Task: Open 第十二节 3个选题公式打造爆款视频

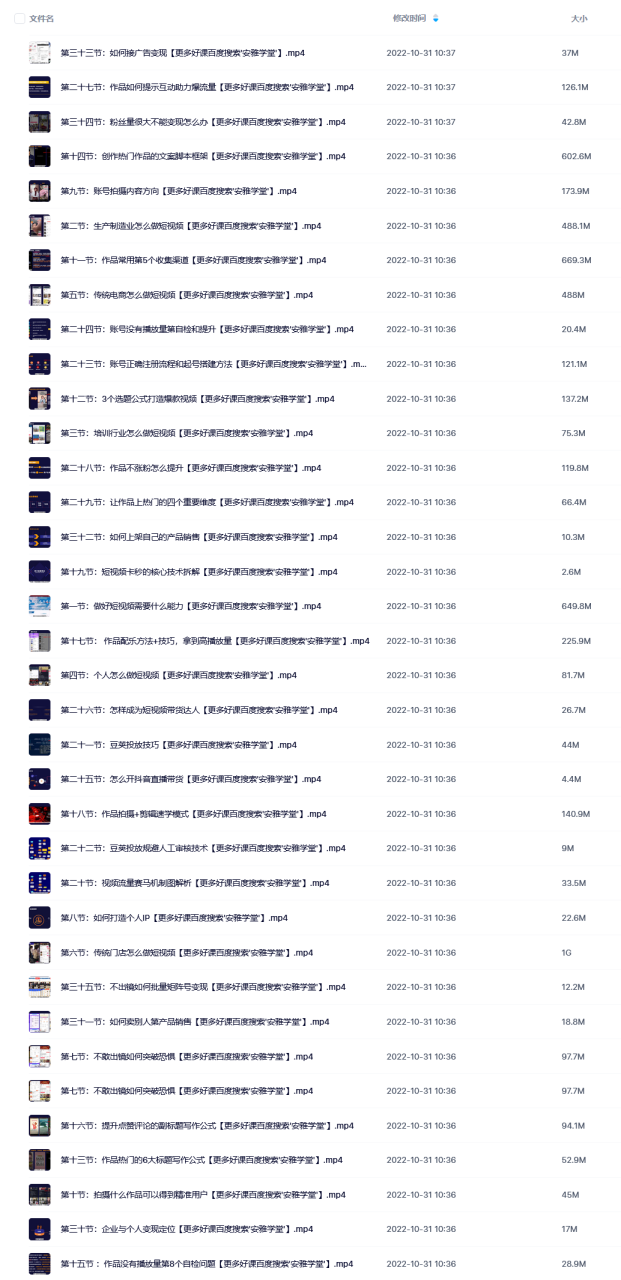Action: coord(197,399)
